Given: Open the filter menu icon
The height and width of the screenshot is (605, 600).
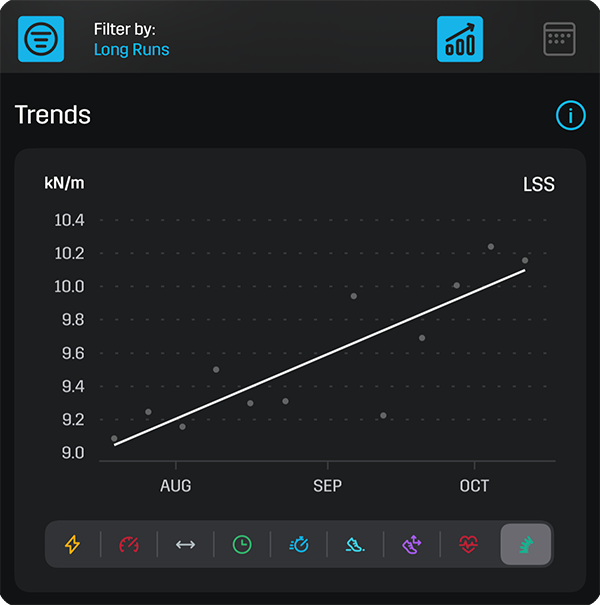Looking at the screenshot, I should (41, 39).
